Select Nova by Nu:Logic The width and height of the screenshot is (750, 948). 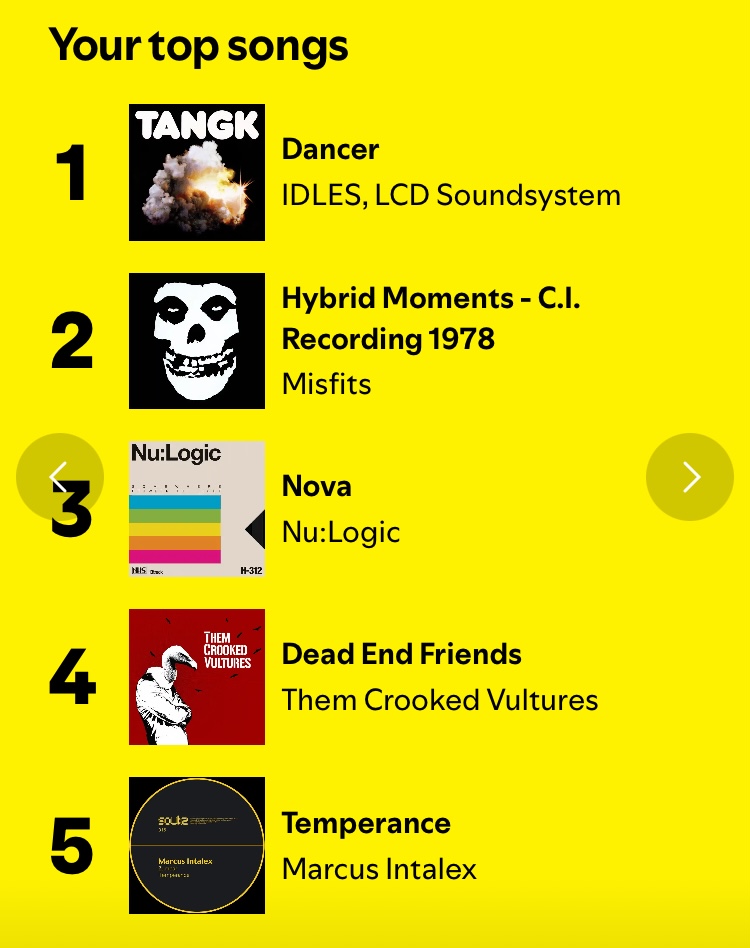click(x=317, y=487)
